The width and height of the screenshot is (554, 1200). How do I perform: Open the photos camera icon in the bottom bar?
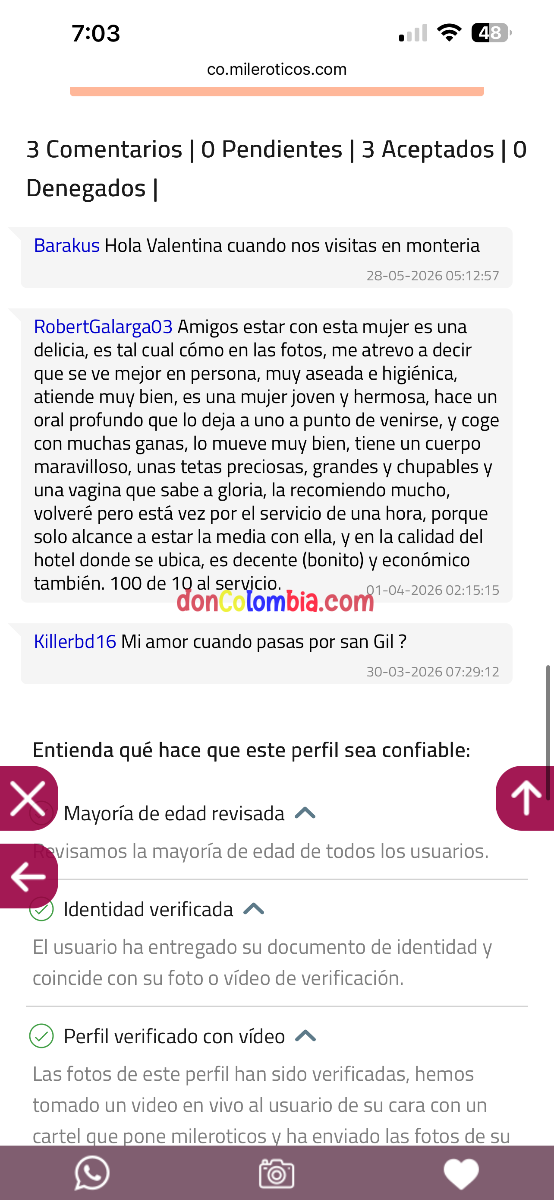(277, 1173)
